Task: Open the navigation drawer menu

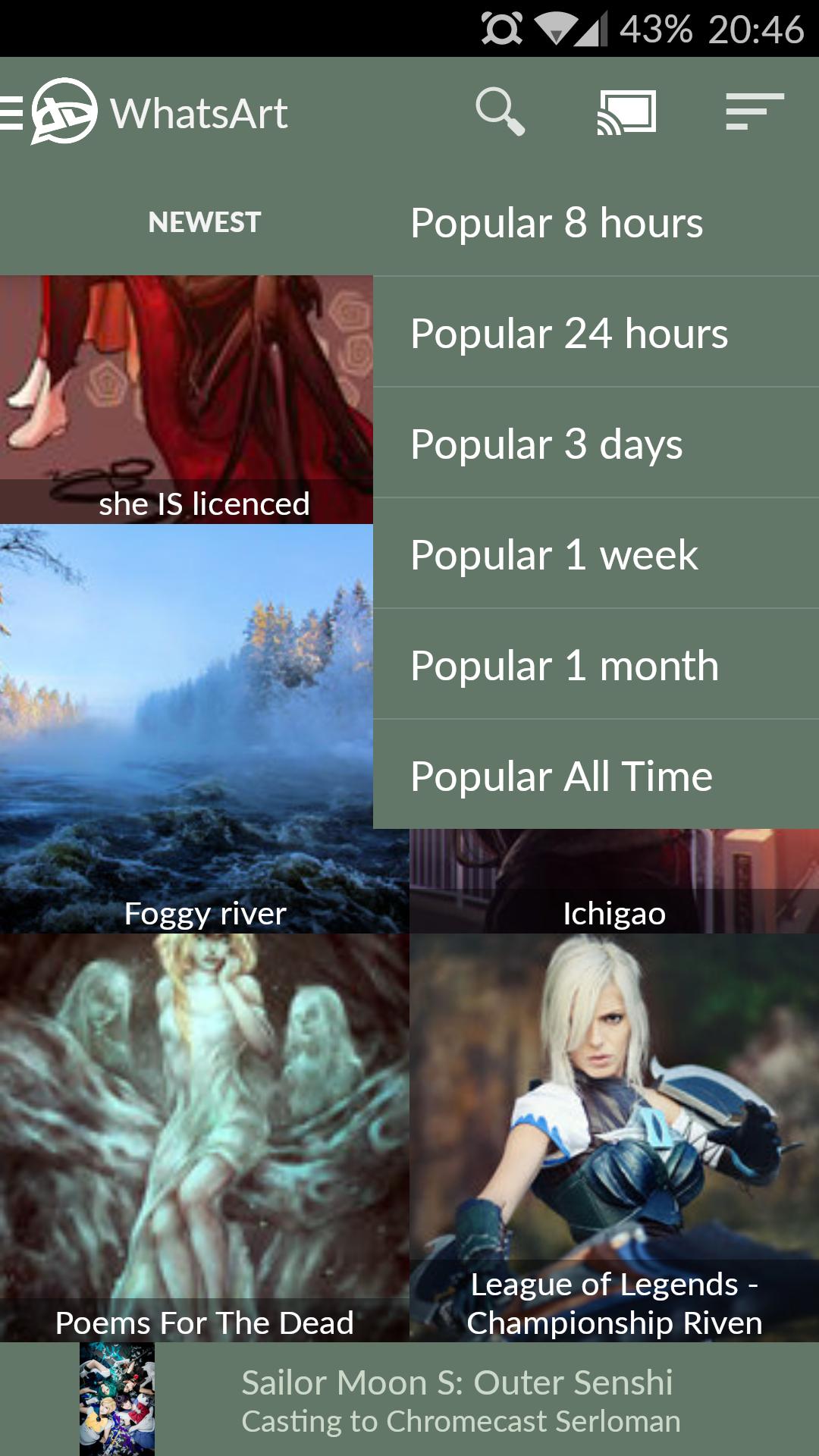Action: pyautogui.click(x=14, y=113)
